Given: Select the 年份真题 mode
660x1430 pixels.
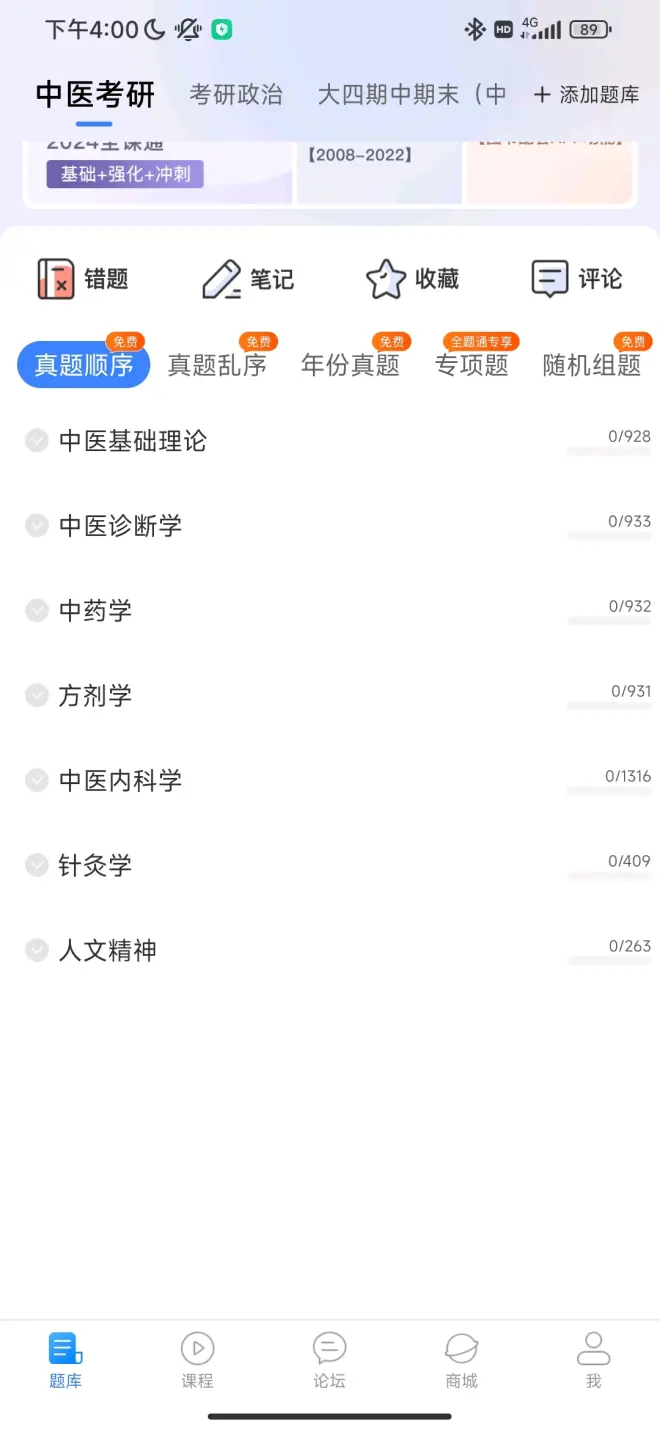Looking at the screenshot, I should click(350, 365).
